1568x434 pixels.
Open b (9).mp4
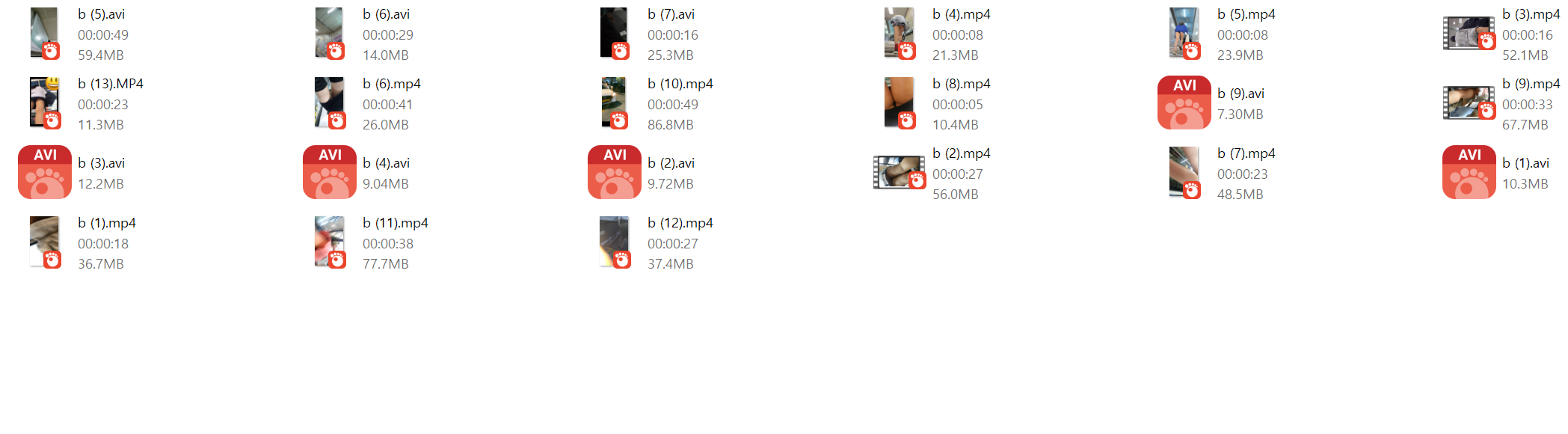coord(1469,103)
